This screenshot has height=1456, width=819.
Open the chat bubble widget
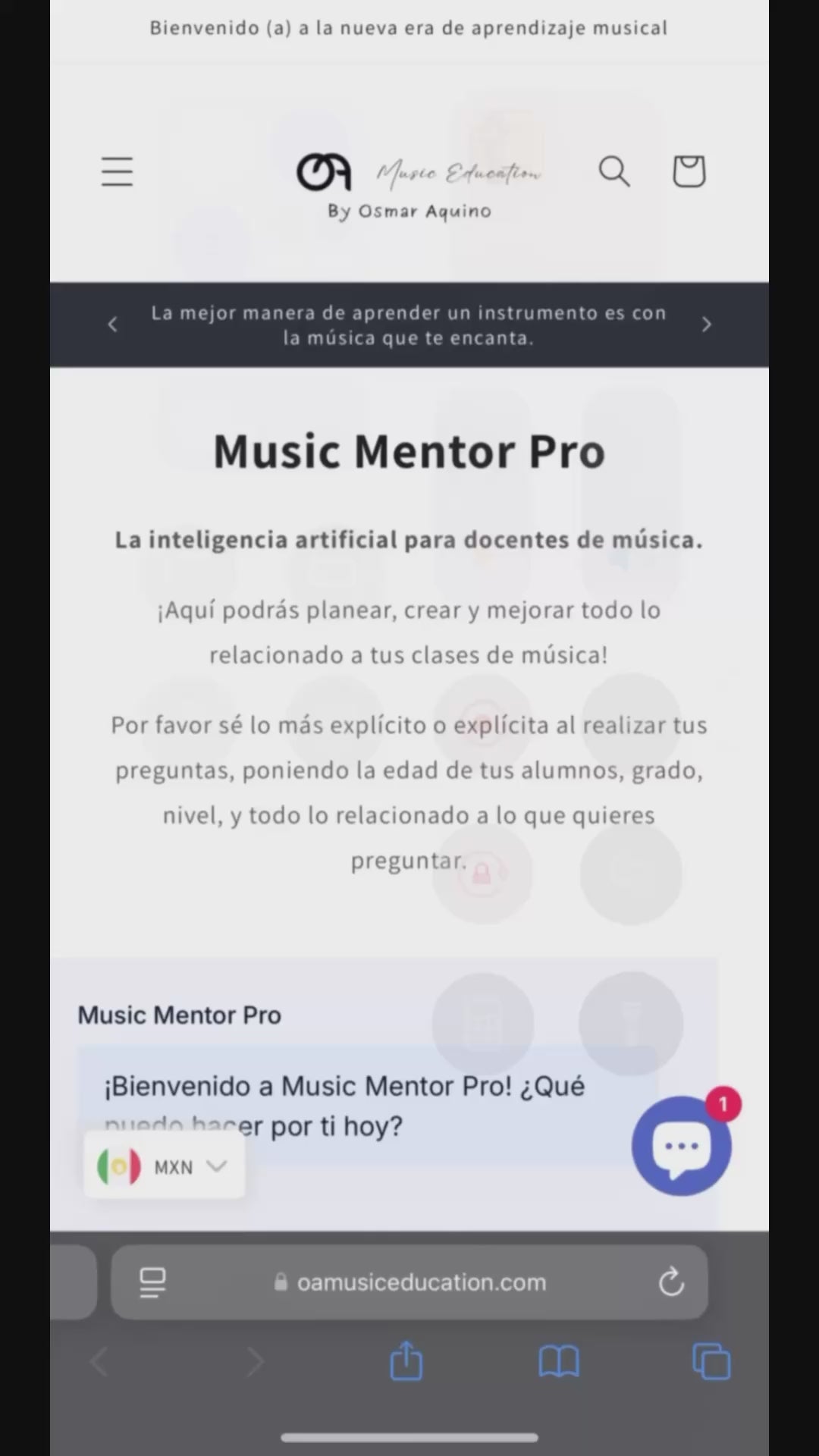[x=681, y=1146]
